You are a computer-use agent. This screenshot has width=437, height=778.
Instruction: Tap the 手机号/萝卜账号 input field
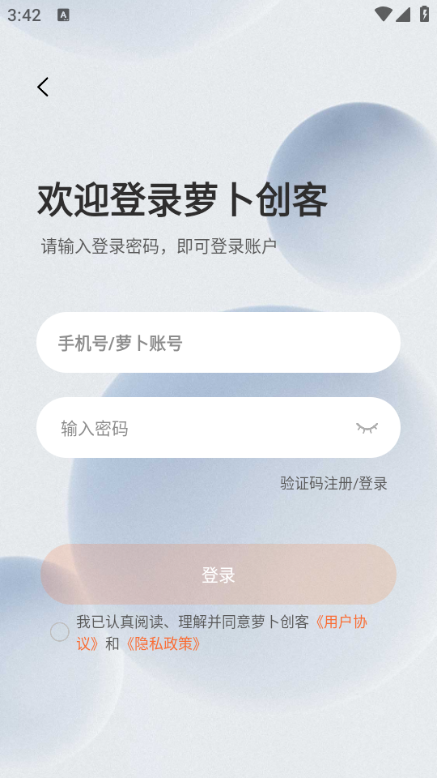tap(218, 342)
